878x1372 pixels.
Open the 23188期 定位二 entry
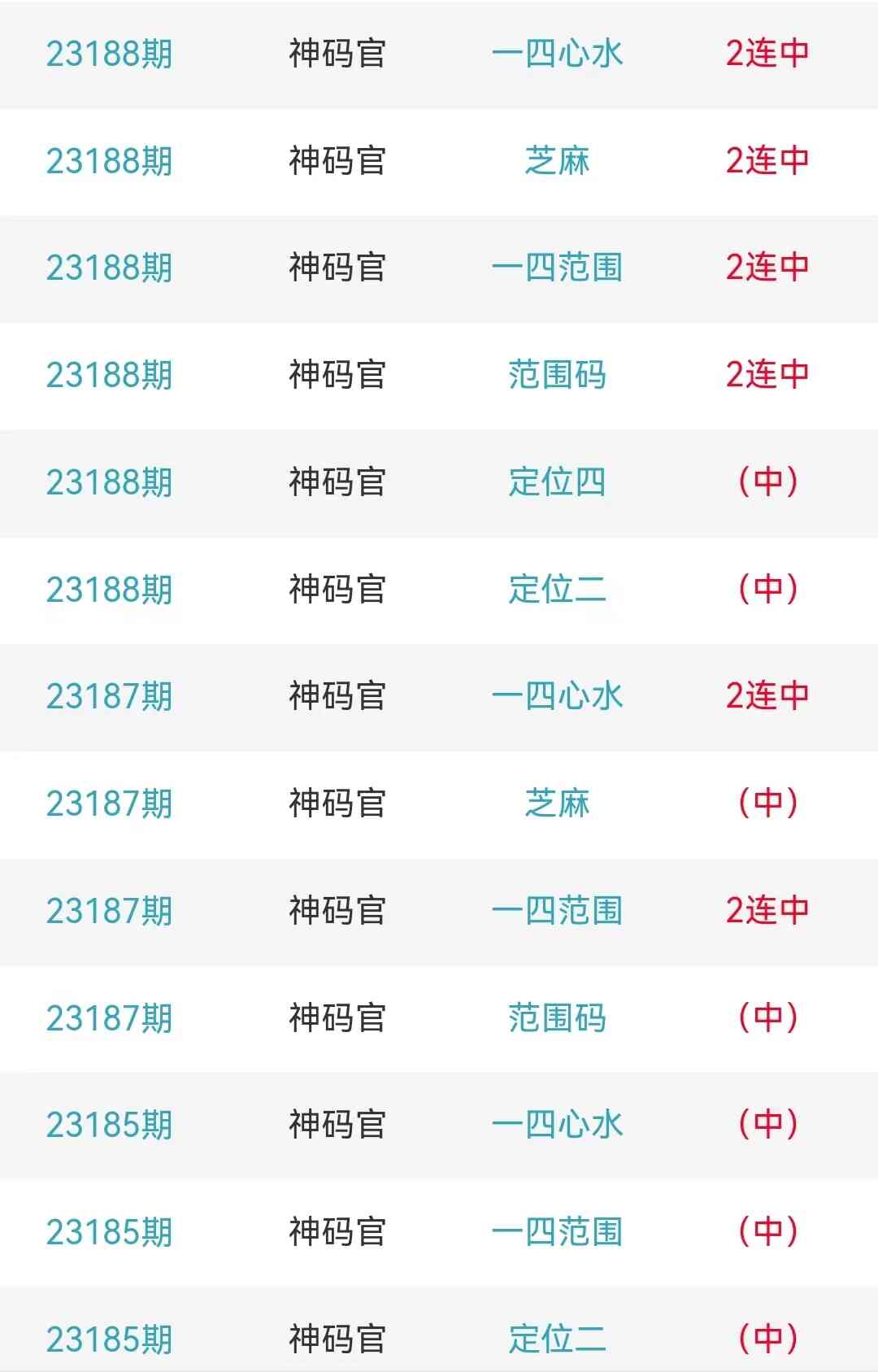[x=557, y=590]
